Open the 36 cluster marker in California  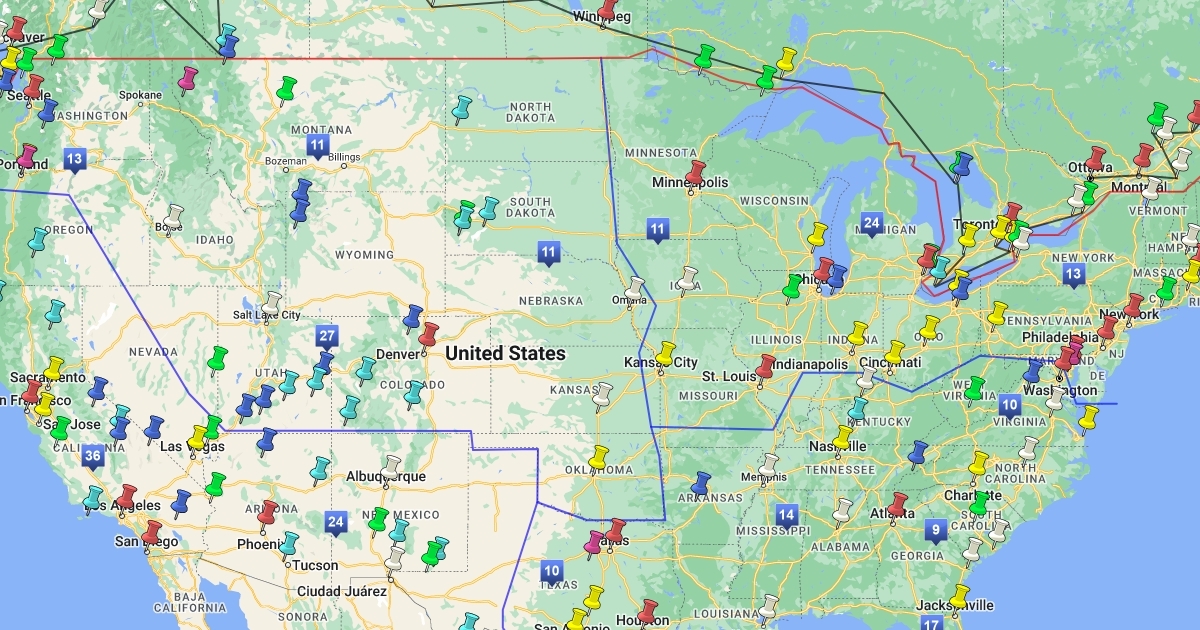click(93, 457)
